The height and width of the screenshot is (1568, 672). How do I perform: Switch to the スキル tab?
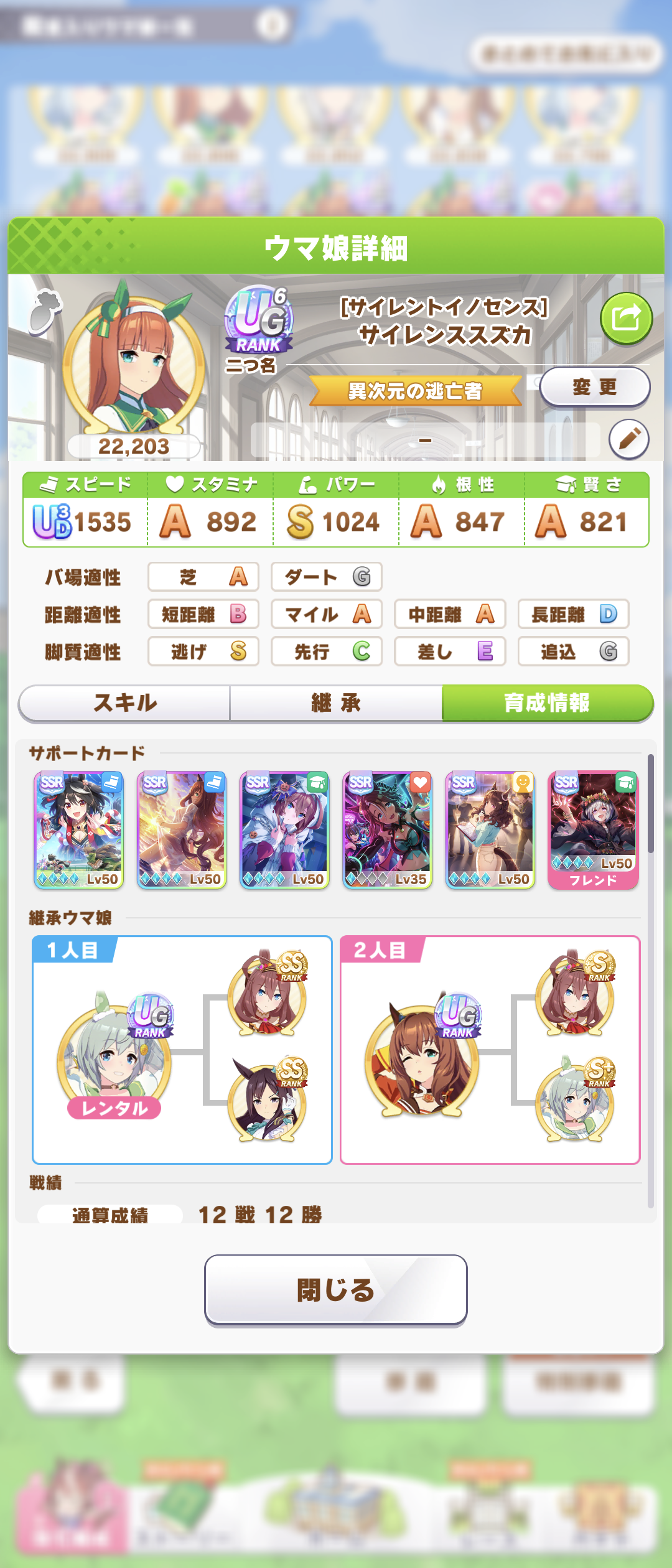[125, 703]
